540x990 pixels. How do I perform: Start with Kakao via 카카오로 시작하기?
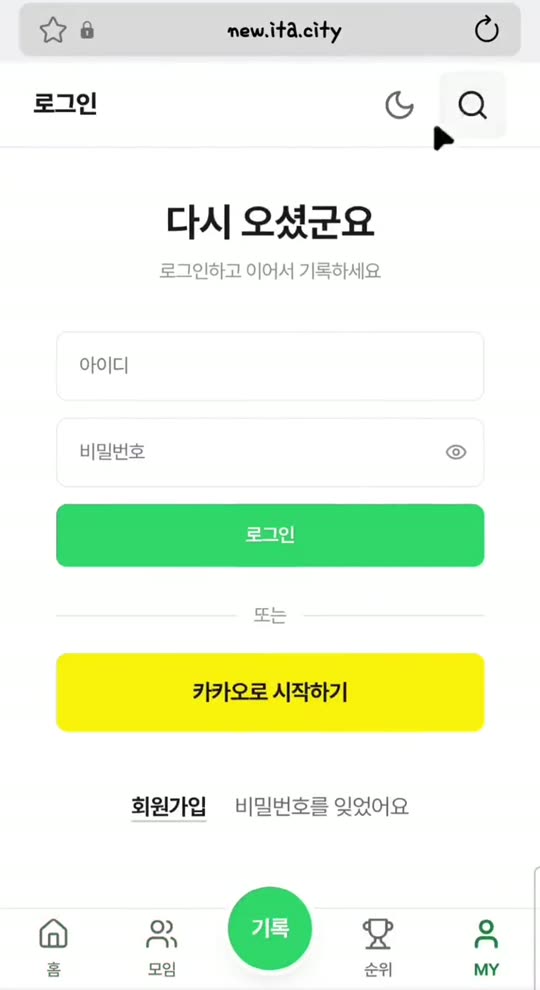pos(270,693)
